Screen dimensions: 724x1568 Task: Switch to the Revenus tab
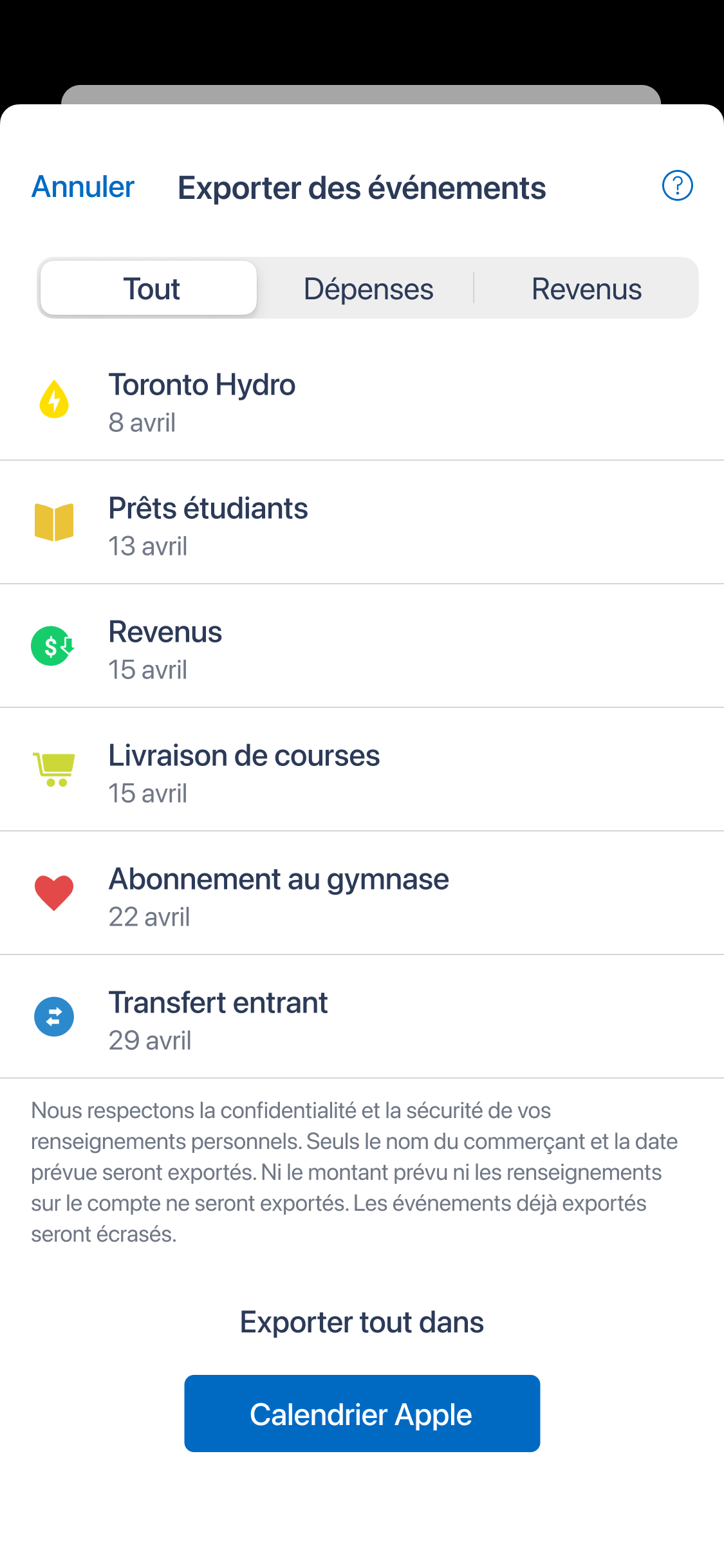pos(586,288)
